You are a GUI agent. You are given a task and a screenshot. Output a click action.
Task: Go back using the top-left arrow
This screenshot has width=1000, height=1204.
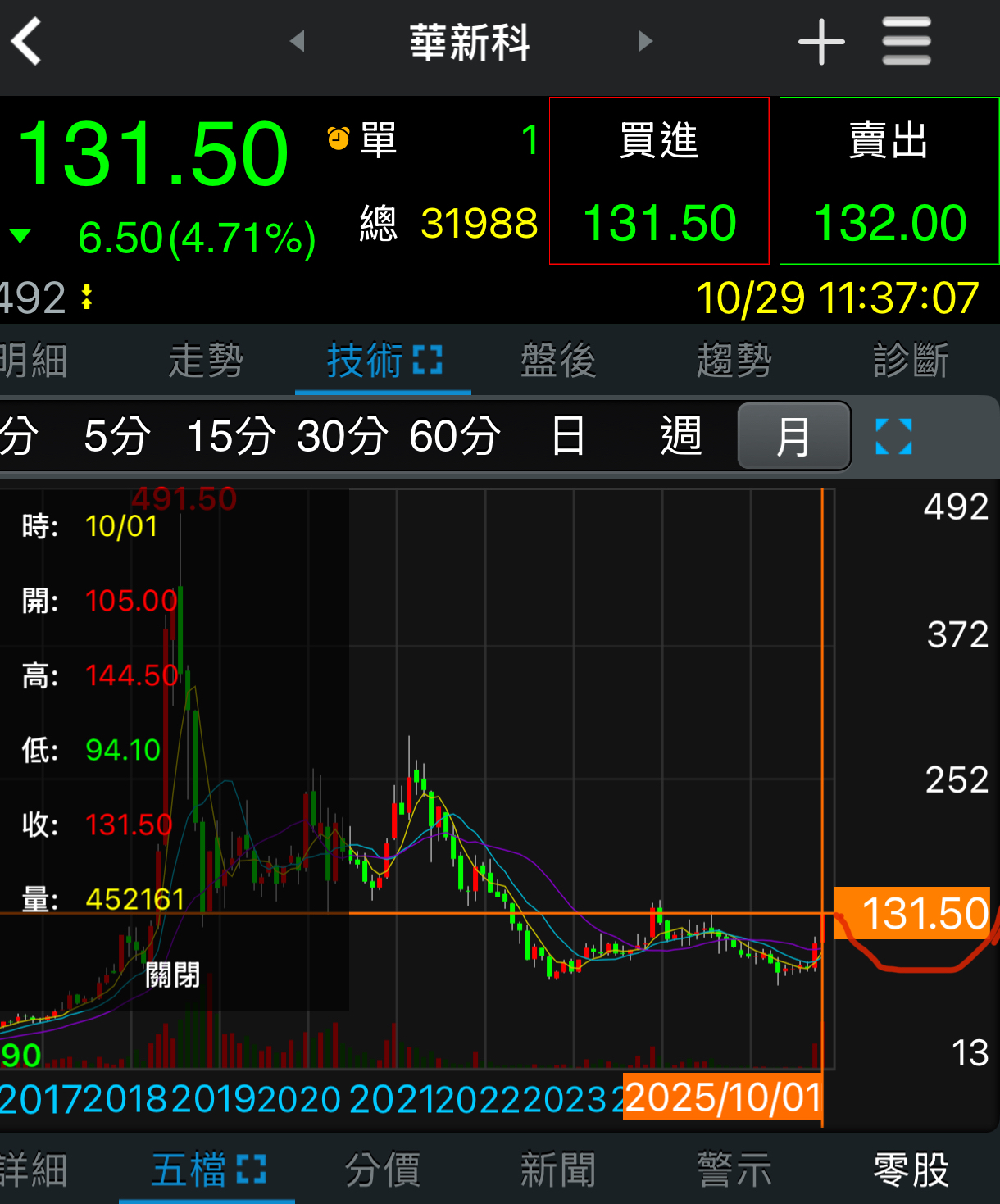tap(27, 42)
